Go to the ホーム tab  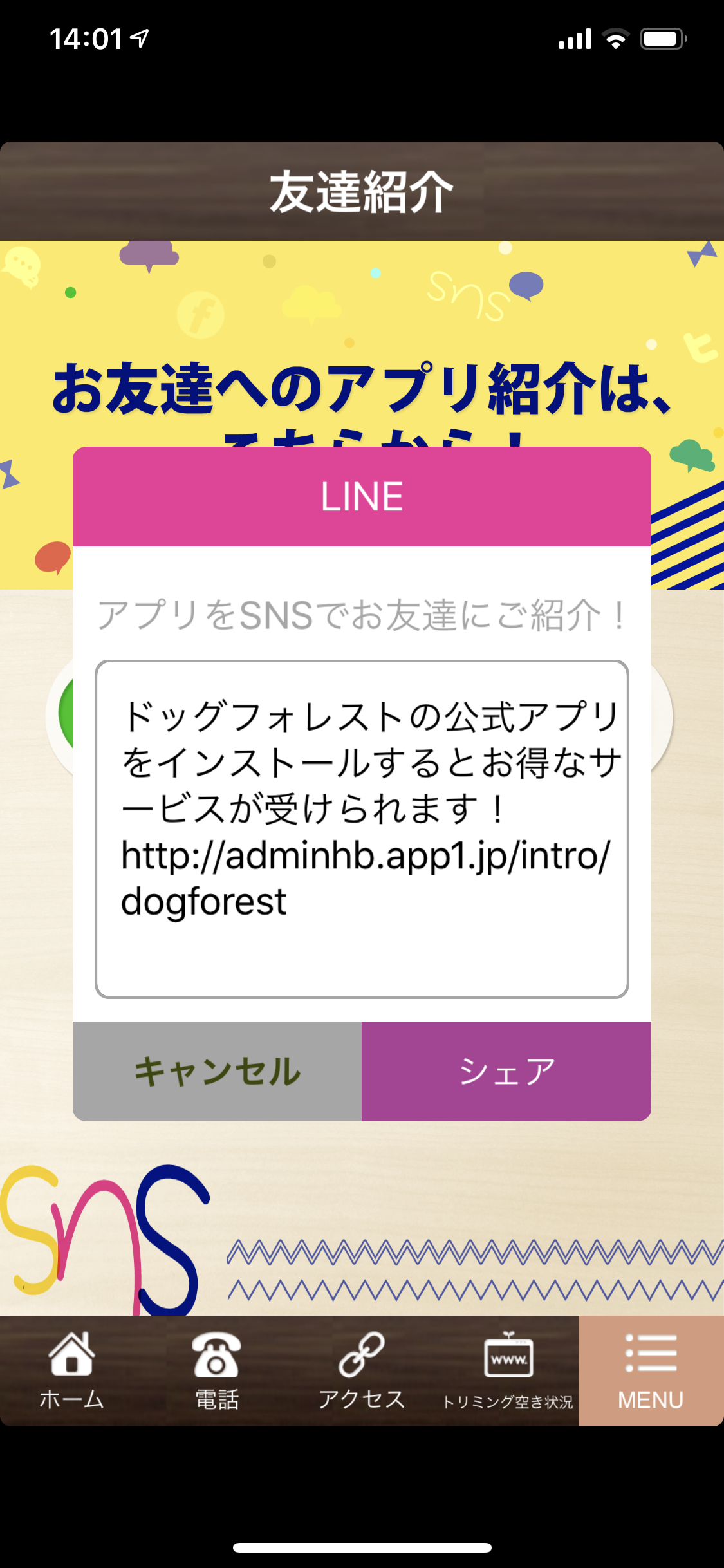click(71, 1371)
